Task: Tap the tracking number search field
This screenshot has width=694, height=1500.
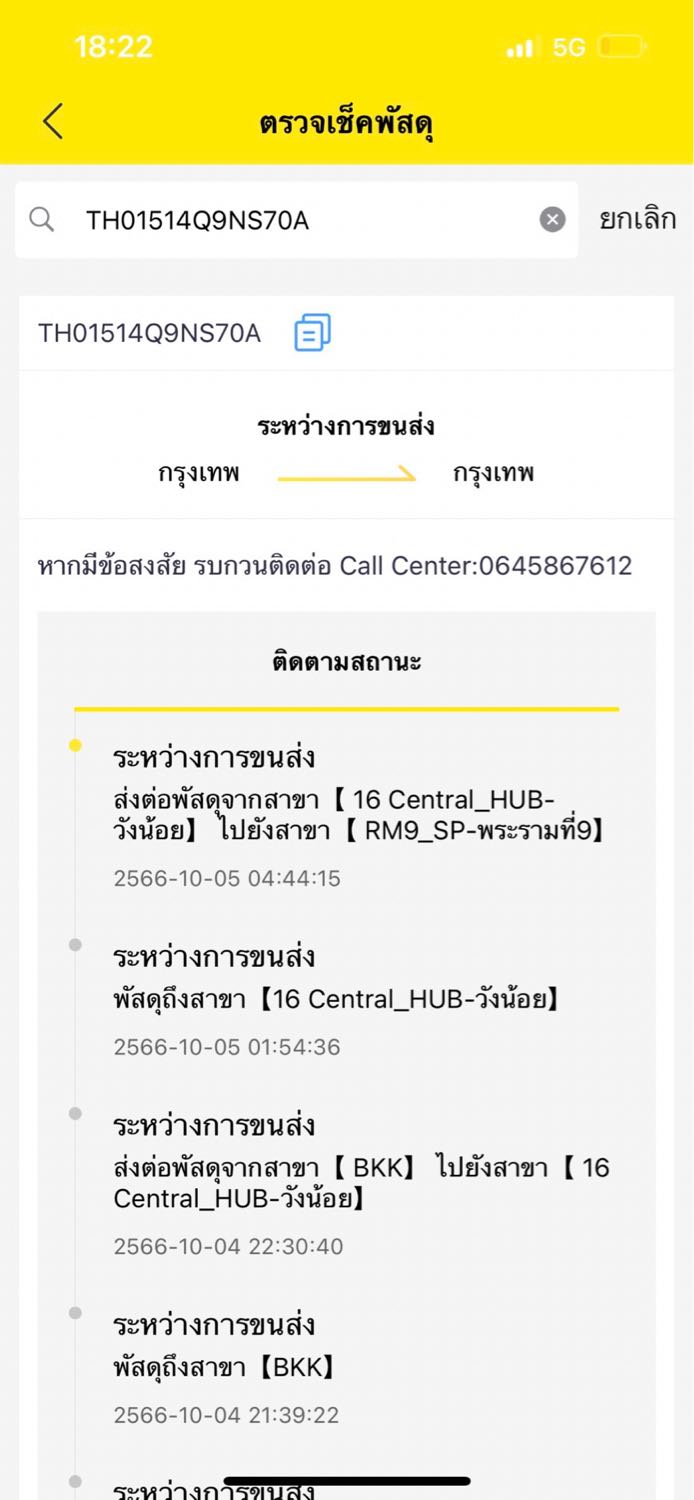Action: 296,220
